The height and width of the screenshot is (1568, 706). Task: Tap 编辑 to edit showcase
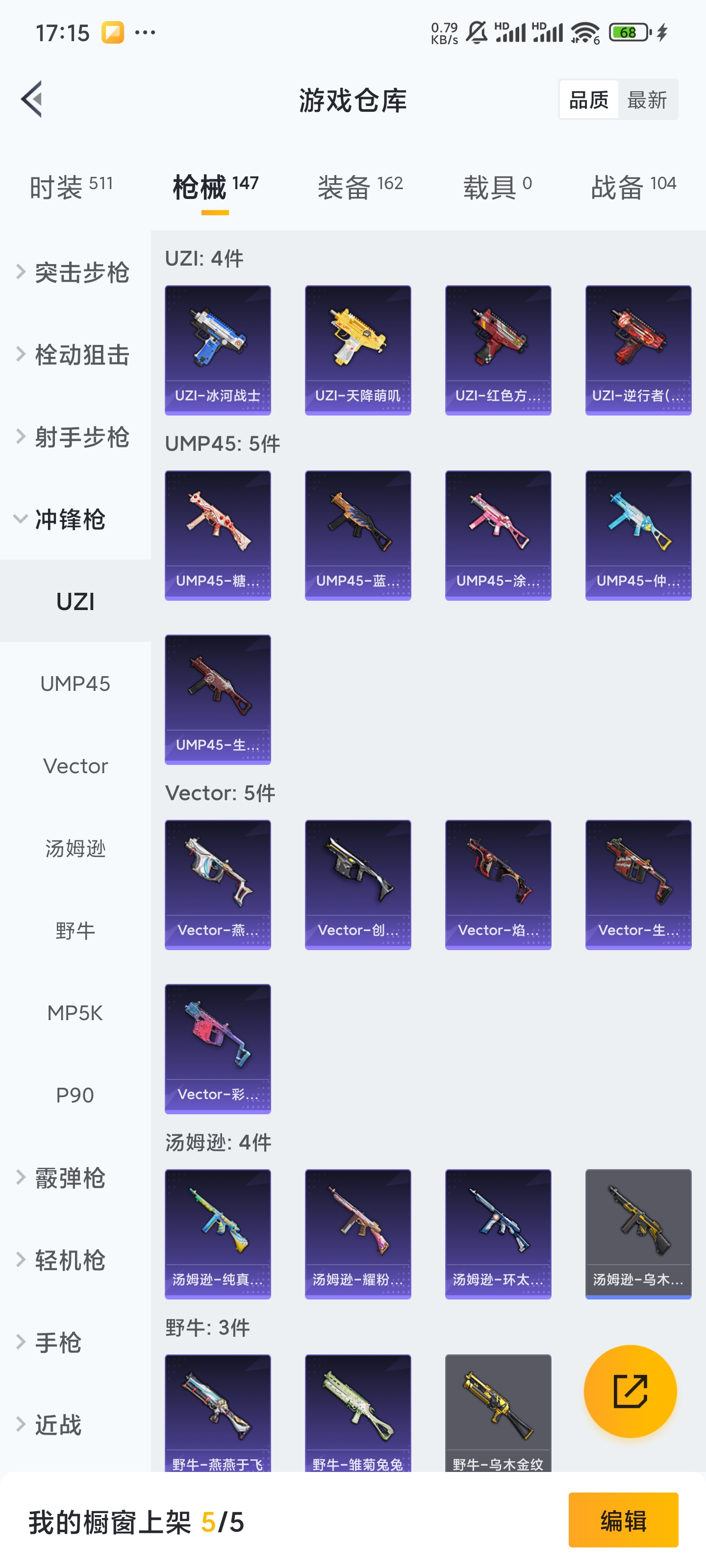coord(623,1520)
